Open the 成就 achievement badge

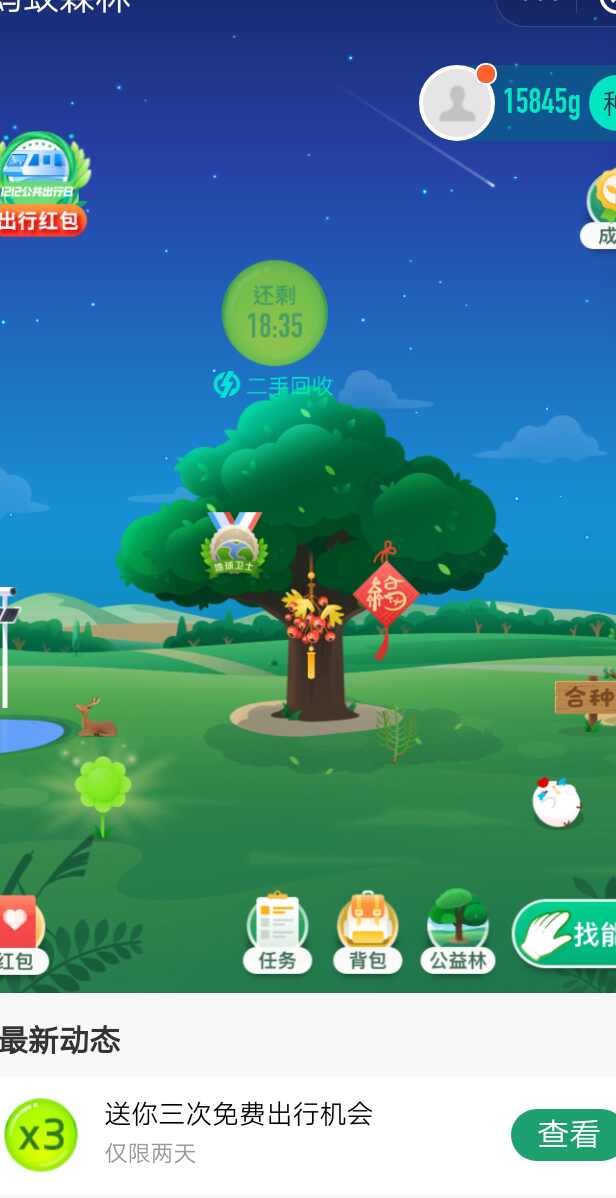coord(602,208)
